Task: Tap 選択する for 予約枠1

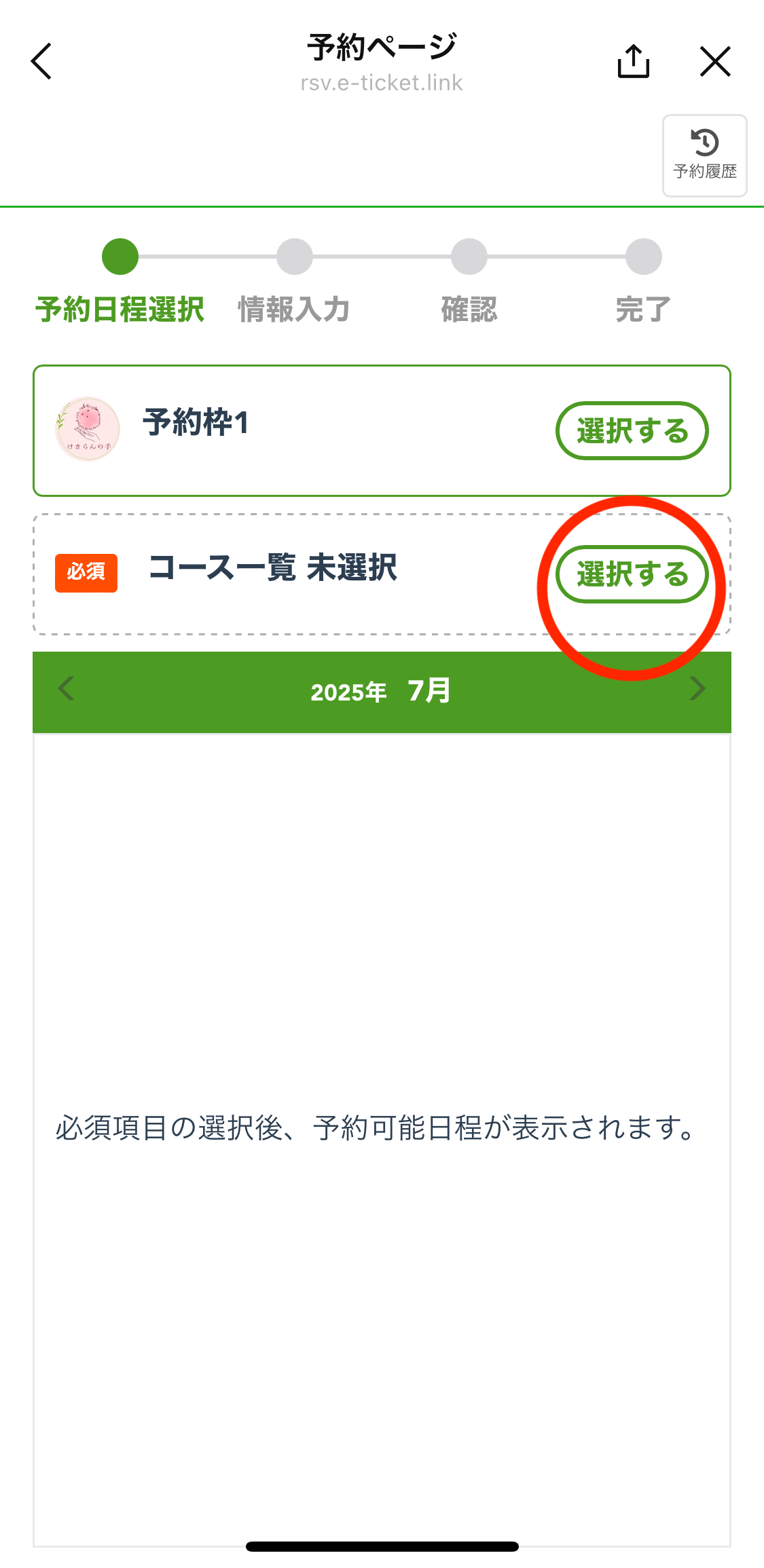Action: pyautogui.click(x=632, y=430)
